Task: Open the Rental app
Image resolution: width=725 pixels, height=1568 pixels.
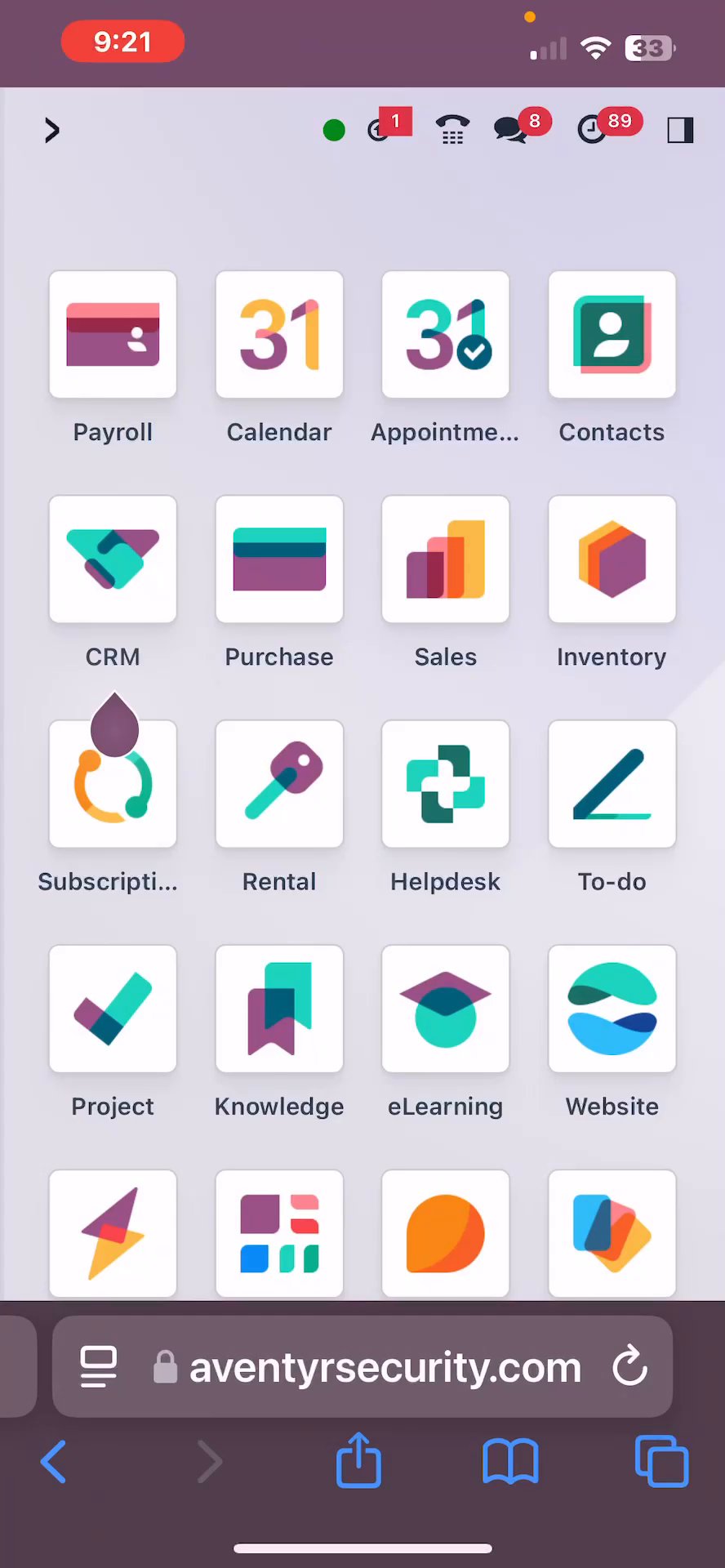Action: point(279,784)
